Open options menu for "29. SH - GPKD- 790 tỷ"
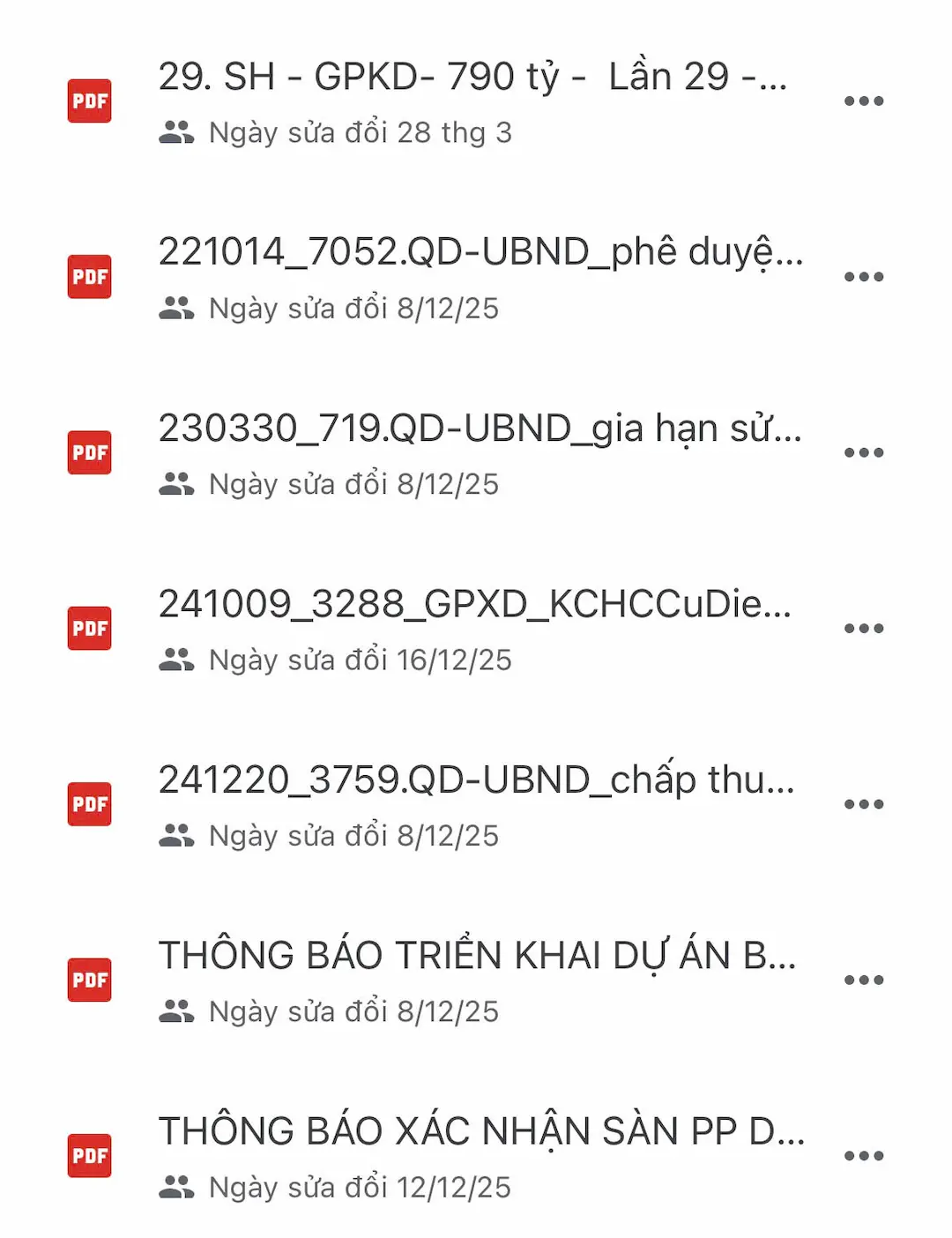 (865, 99)
